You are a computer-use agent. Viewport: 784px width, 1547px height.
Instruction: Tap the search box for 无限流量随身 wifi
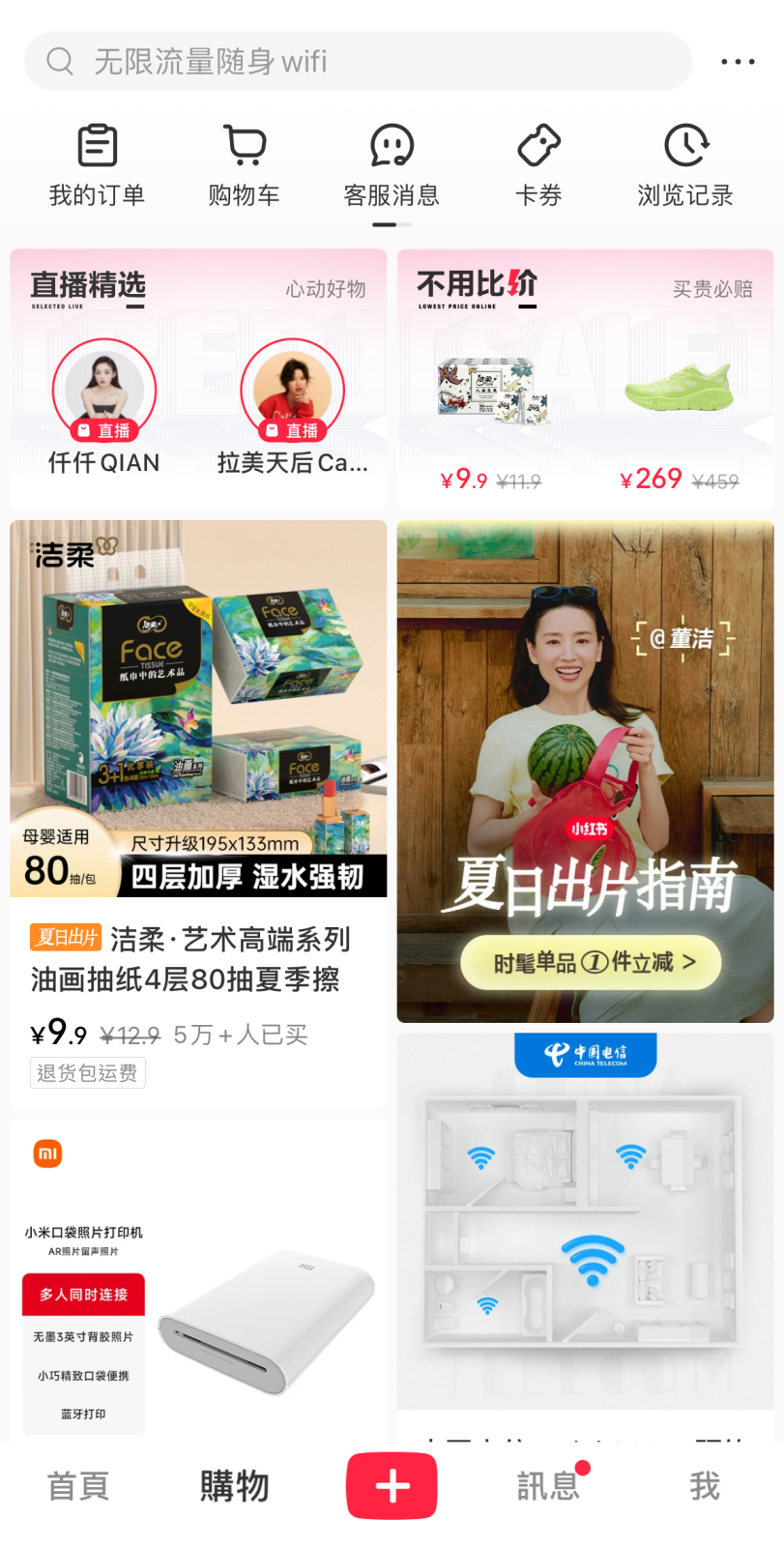[358, 62]
